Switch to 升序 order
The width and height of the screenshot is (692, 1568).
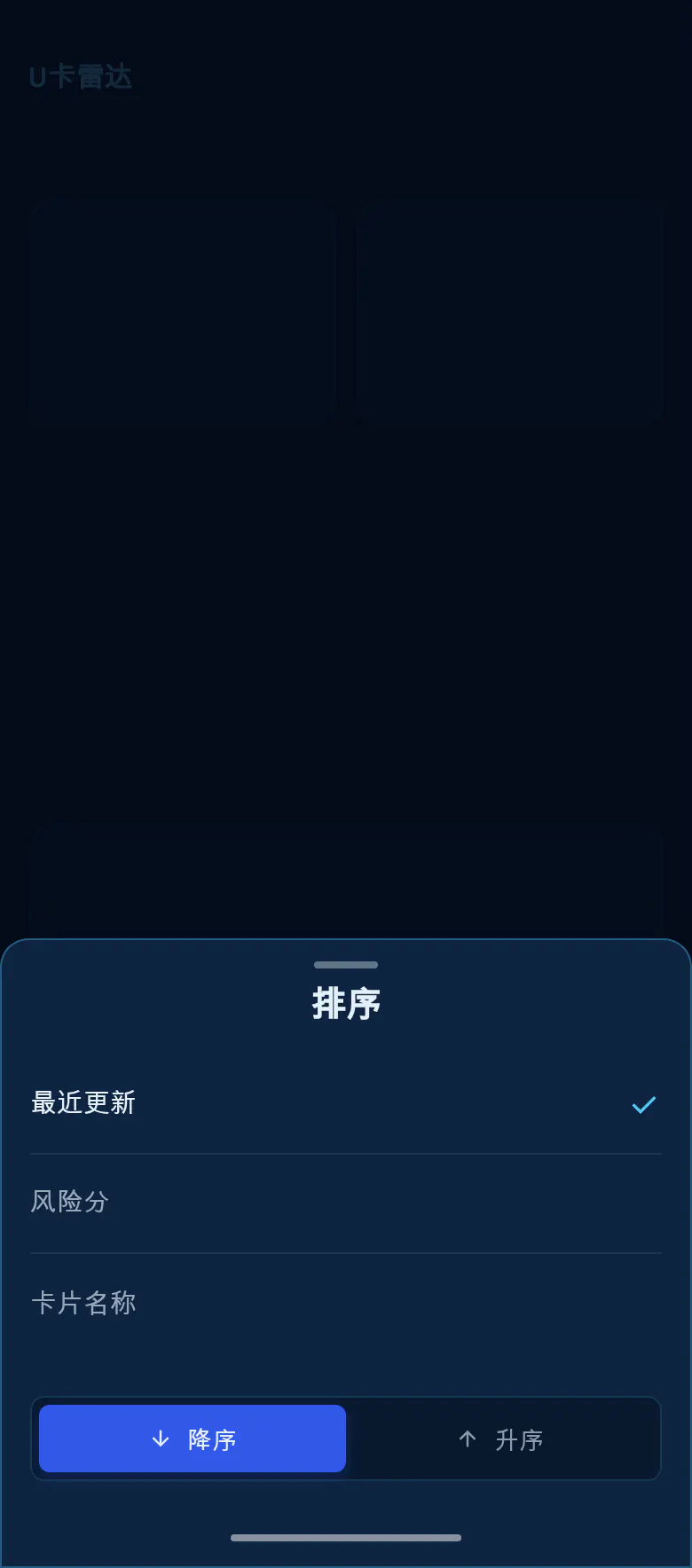pos(499,1439)
